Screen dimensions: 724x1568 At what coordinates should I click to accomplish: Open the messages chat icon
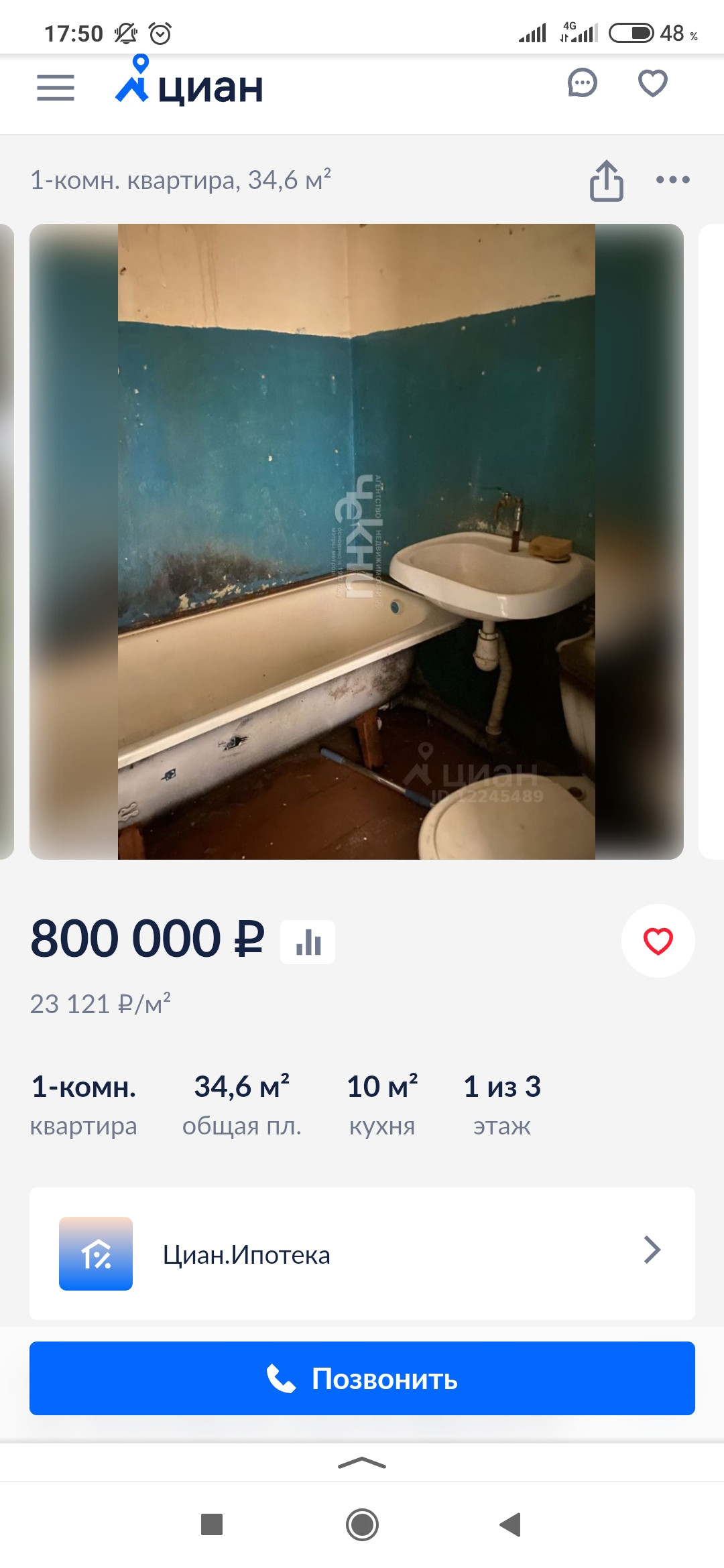point(582,84)
